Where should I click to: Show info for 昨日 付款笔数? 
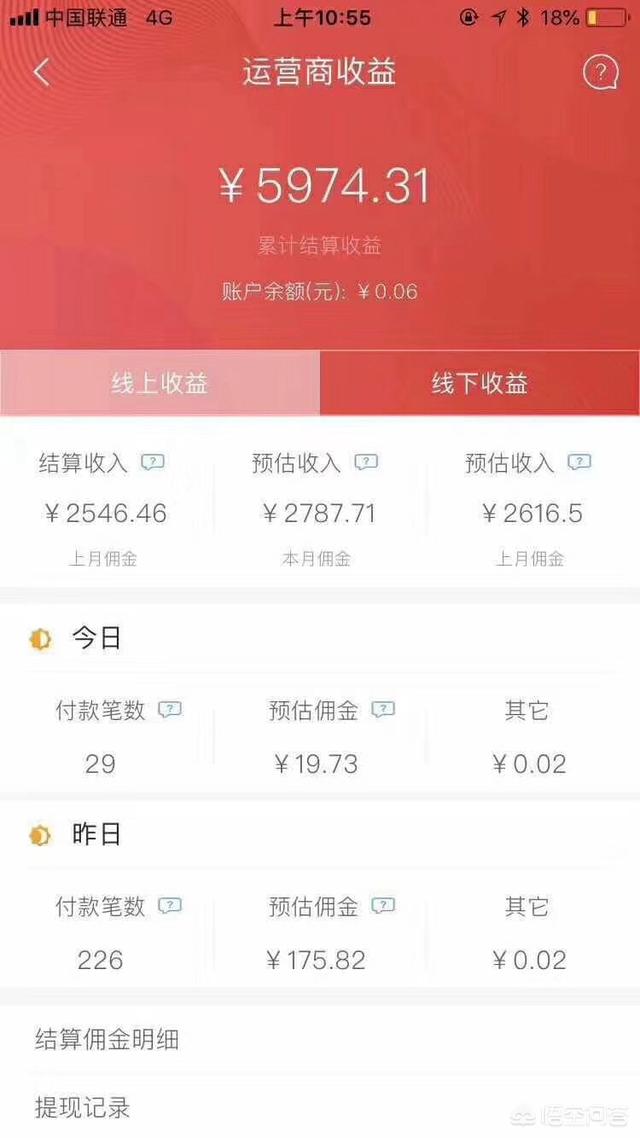click(170, 906)
